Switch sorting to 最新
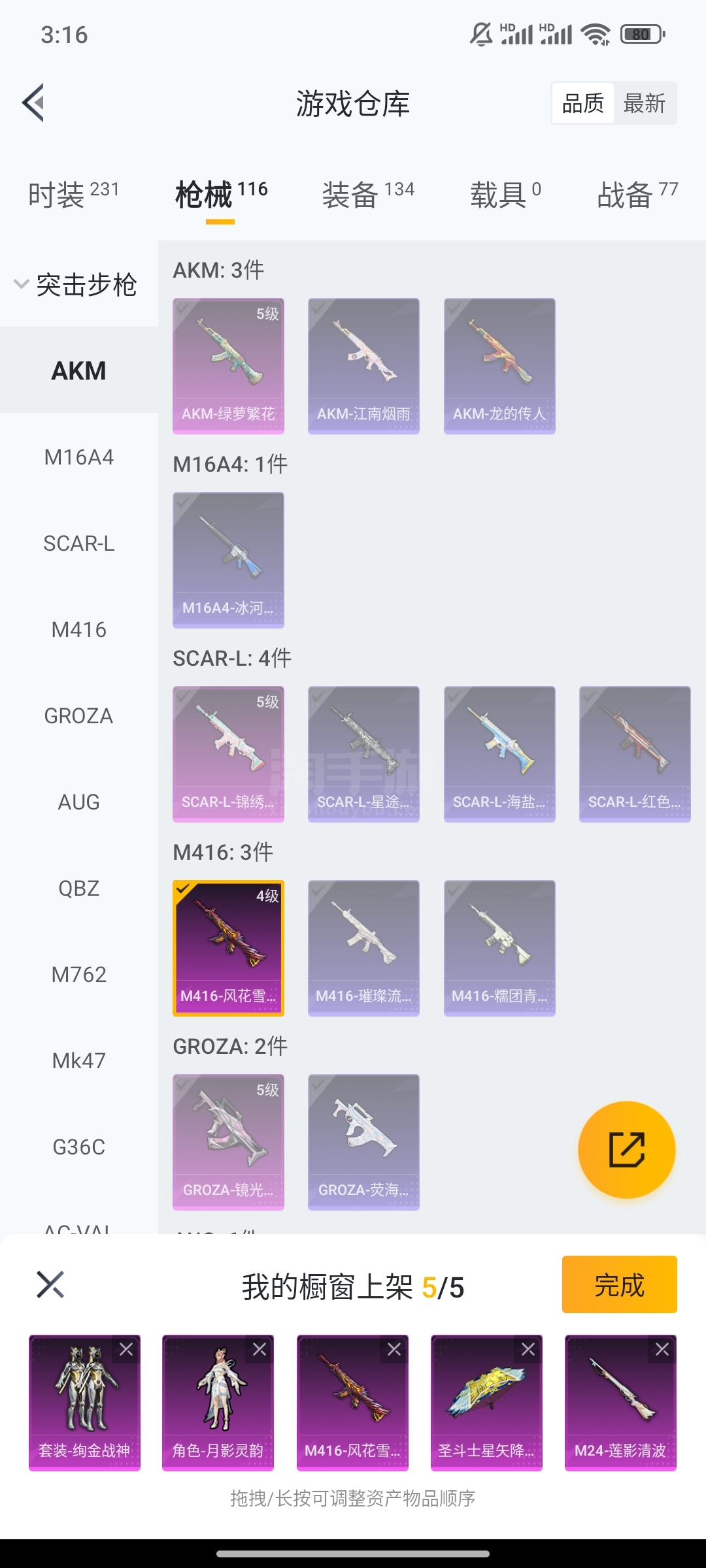 click(645, 103)
